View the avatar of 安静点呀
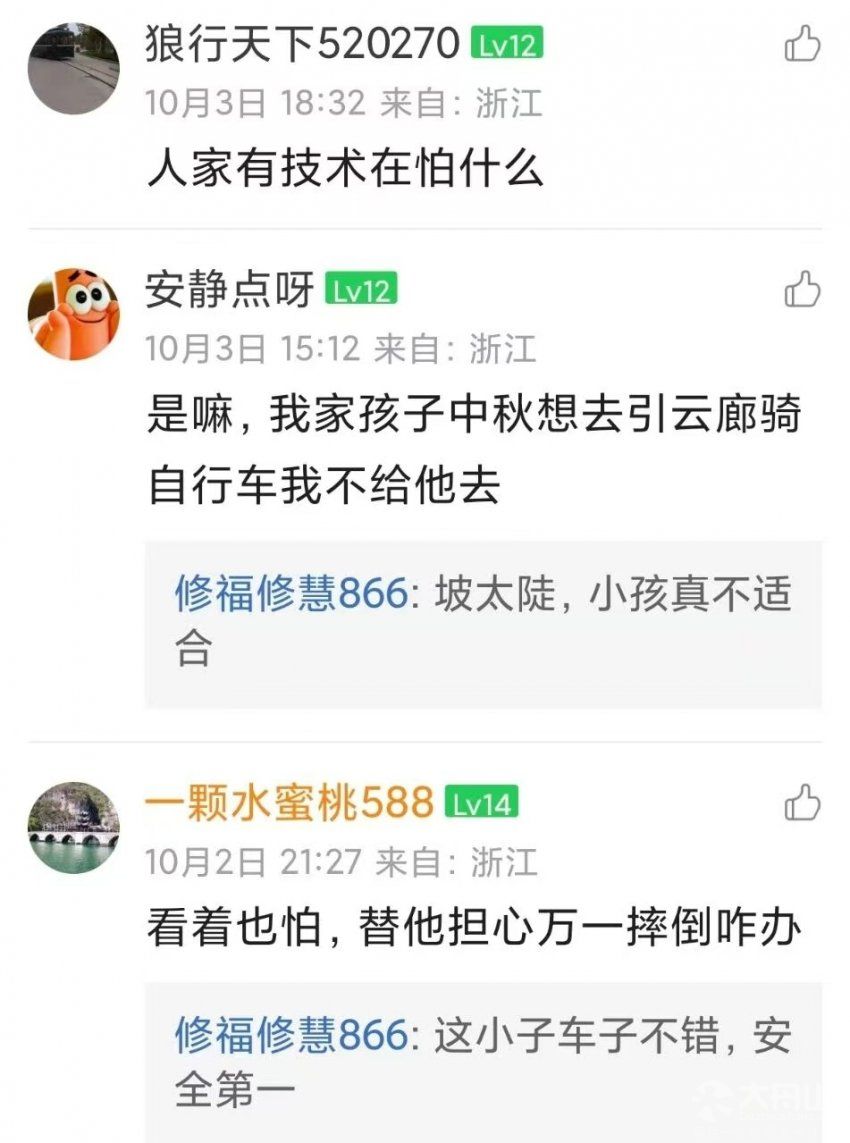Viewport: 850px width, 1143px height. pos(73,312)
